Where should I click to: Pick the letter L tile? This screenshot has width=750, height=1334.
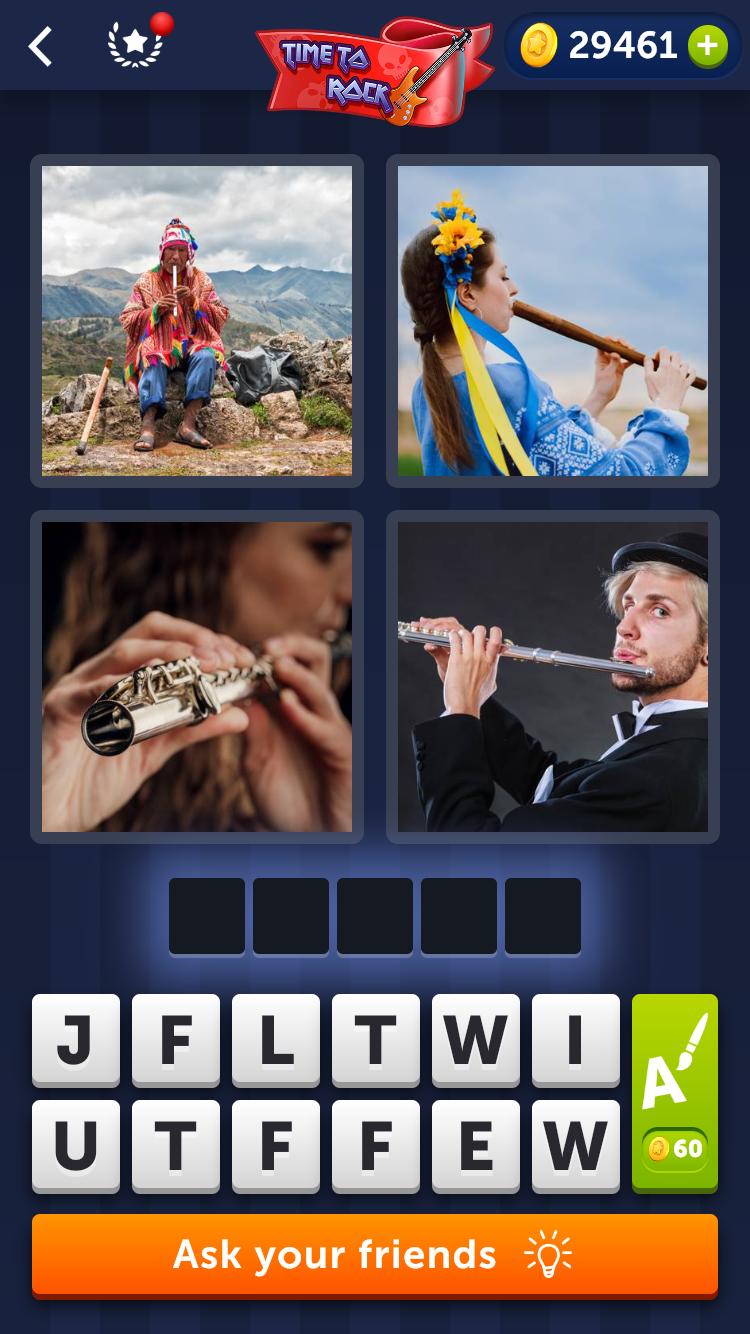click(x=276, y=1040)
